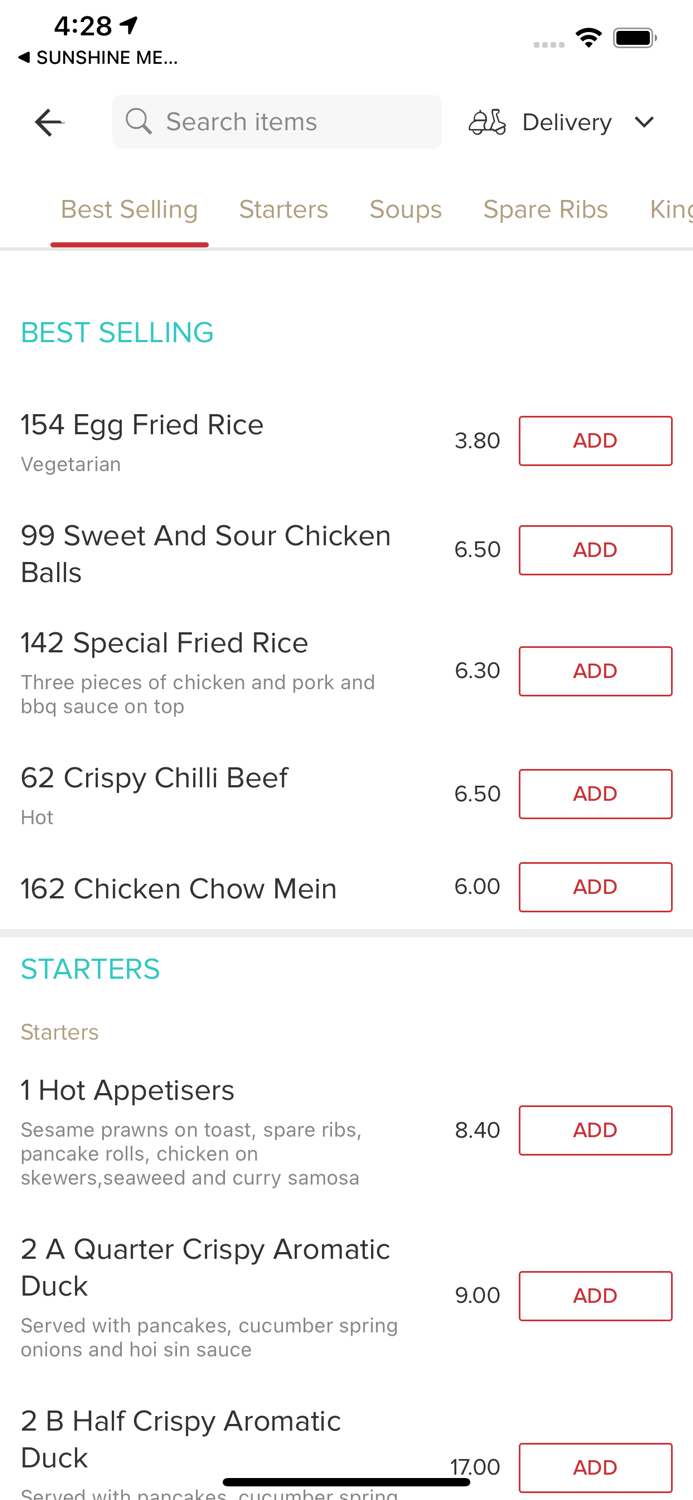Jump to the Spare Ribs tab
The height and width of the screenshot is (1500, 693).
point(545,209)
